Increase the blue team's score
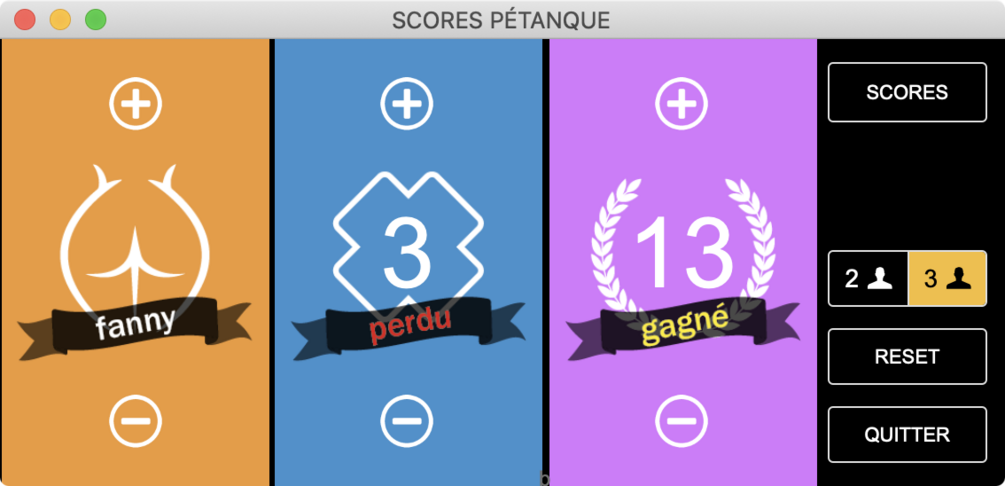The image size is (1005, 486). (407, 104)
